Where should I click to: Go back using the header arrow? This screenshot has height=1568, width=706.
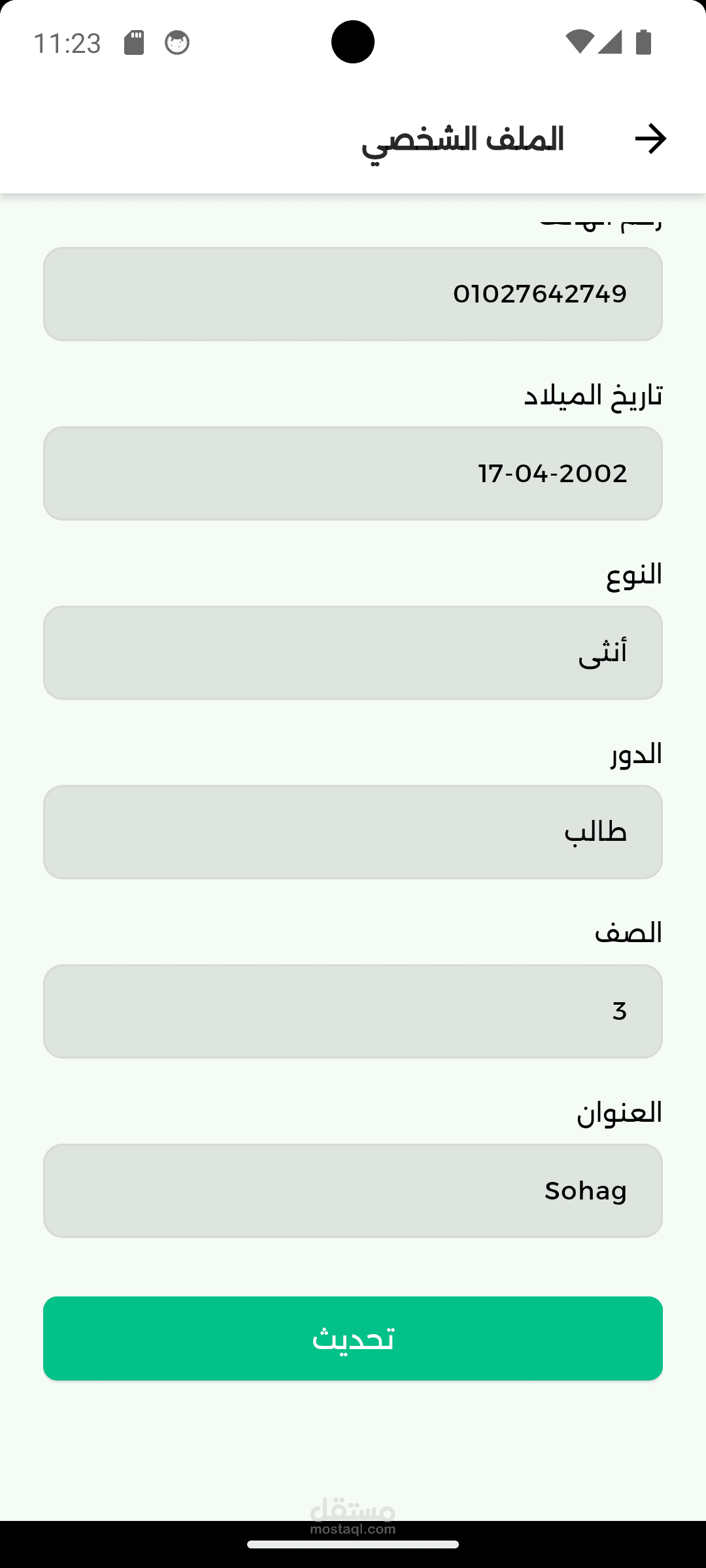tap(650, 139)
